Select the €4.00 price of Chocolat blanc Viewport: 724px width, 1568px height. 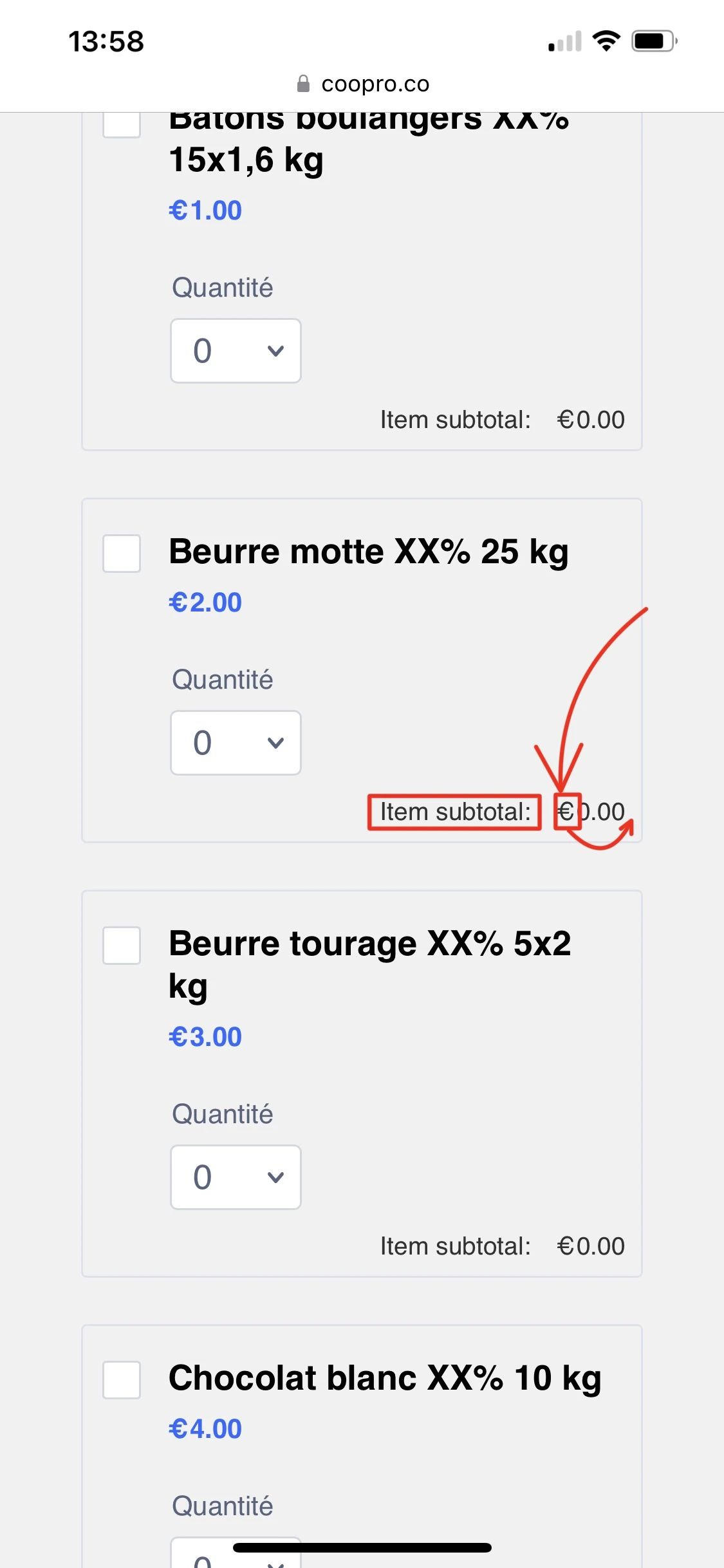205,1428
